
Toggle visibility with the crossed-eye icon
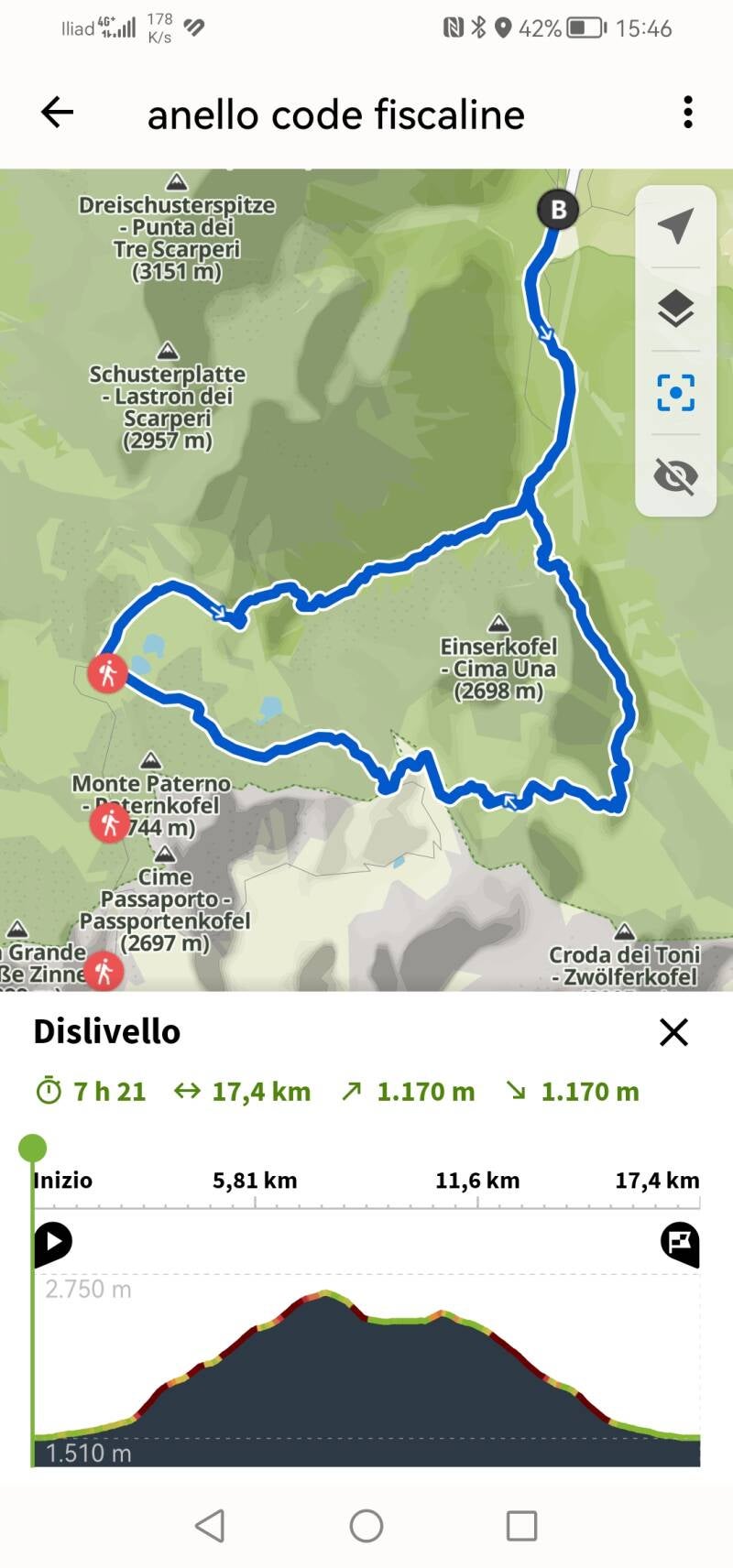click(x=675, y=476)
